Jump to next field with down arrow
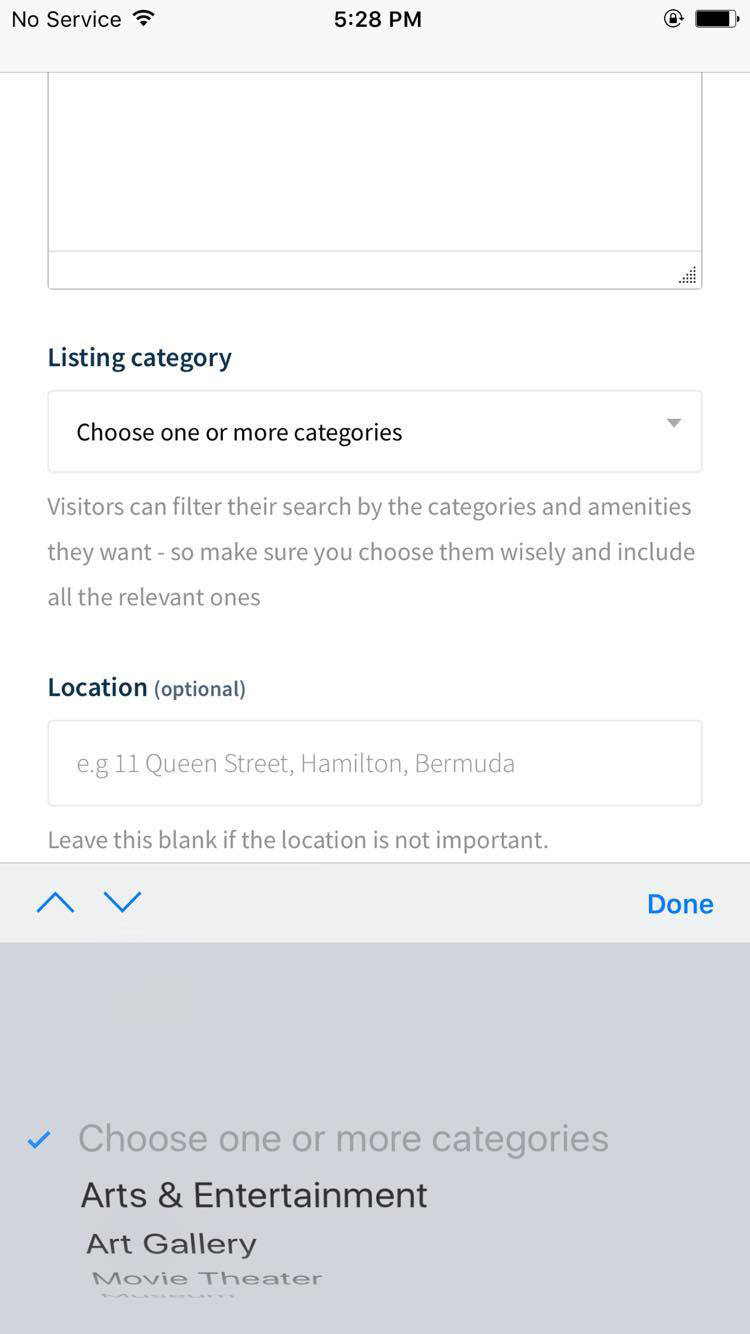Viewport: 750px width, 1334px height. click(x=123, y=903)
